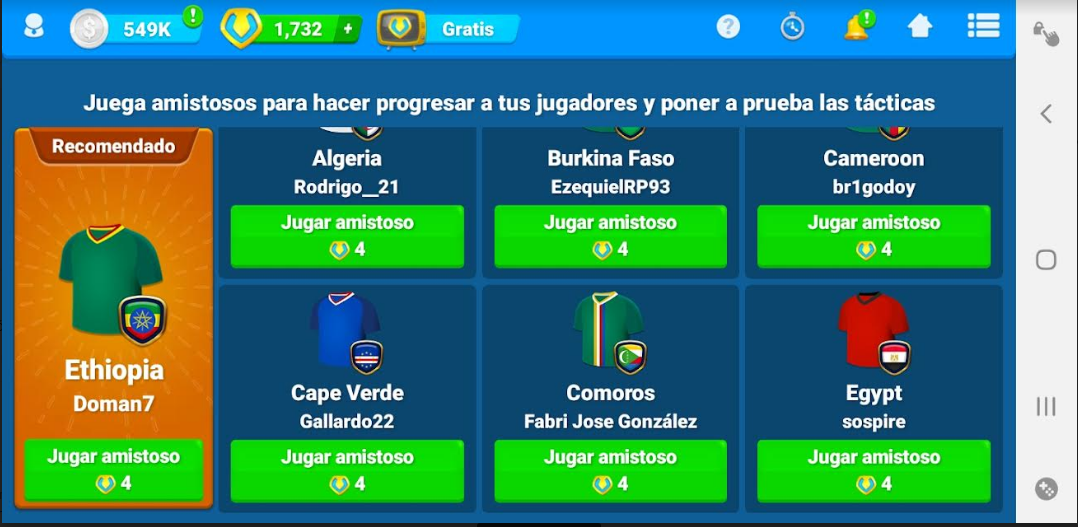Play friendly against Burkina Faso EzequielRP93

pyautogui.click(x=610, y=235)
